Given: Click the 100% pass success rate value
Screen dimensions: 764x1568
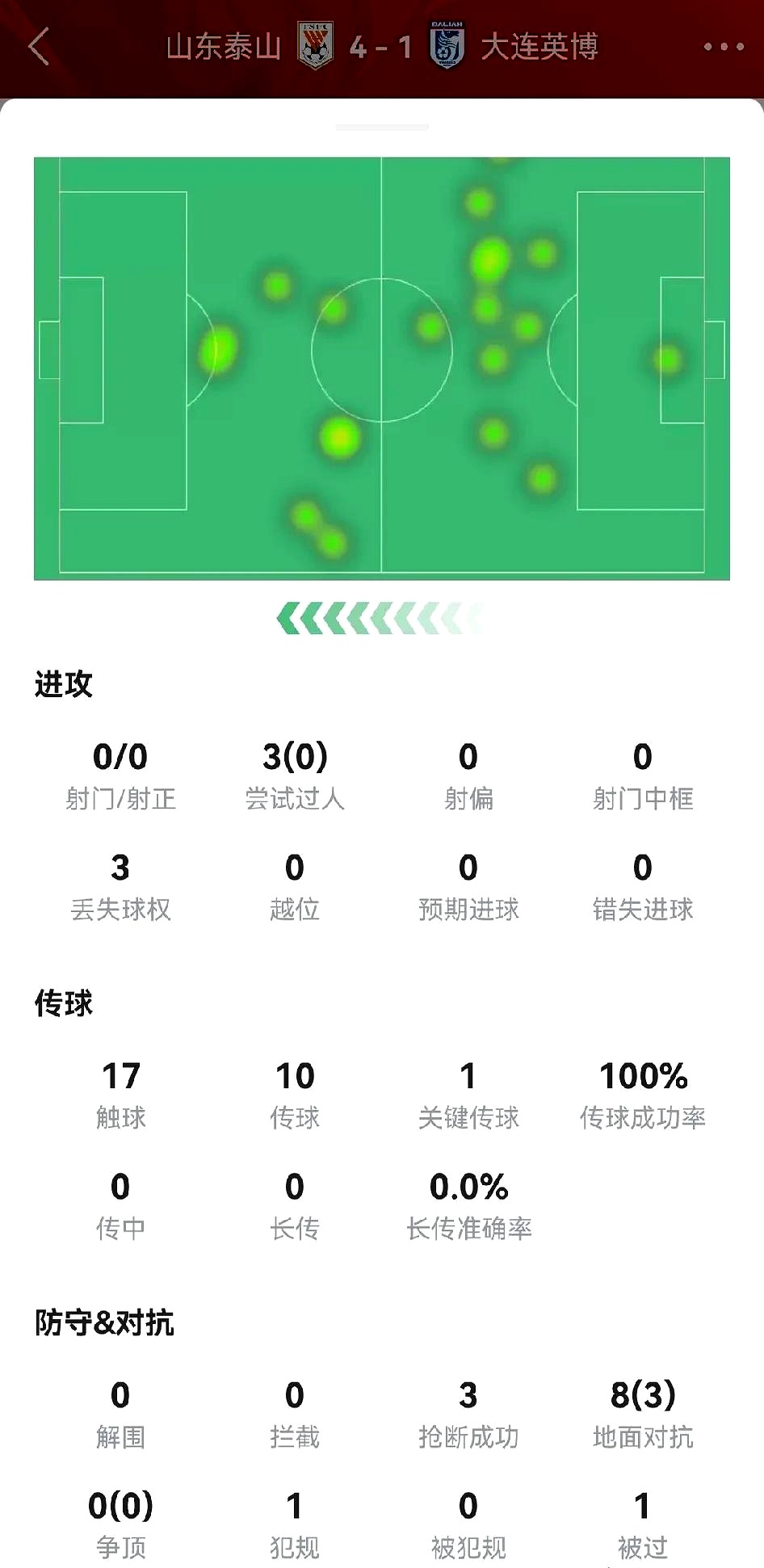Looking at the screenshot, I should pos(643,1075).
